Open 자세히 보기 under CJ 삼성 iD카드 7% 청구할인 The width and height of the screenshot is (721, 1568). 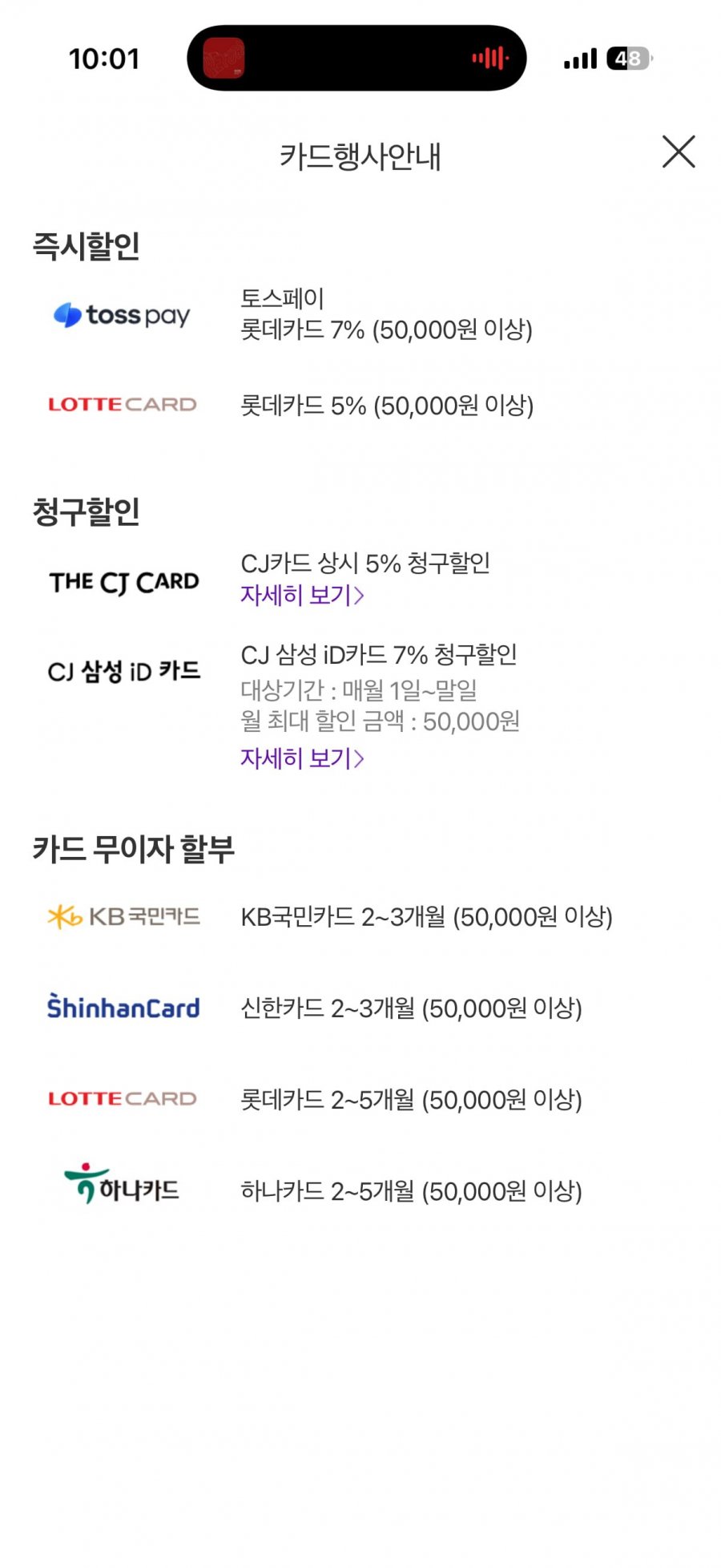coord(303,758)
